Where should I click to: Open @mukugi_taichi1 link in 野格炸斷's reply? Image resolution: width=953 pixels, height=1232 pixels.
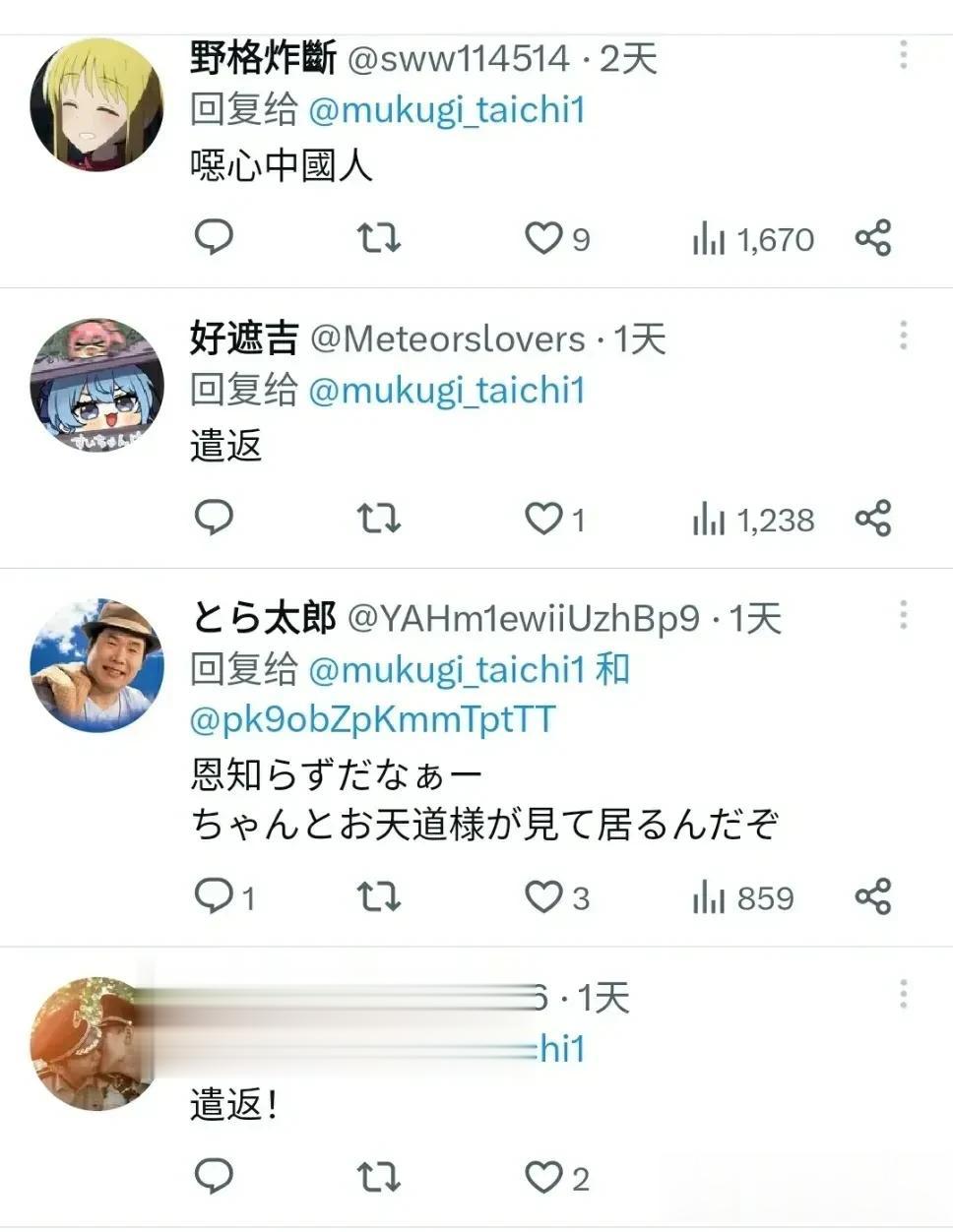point(447,110)
